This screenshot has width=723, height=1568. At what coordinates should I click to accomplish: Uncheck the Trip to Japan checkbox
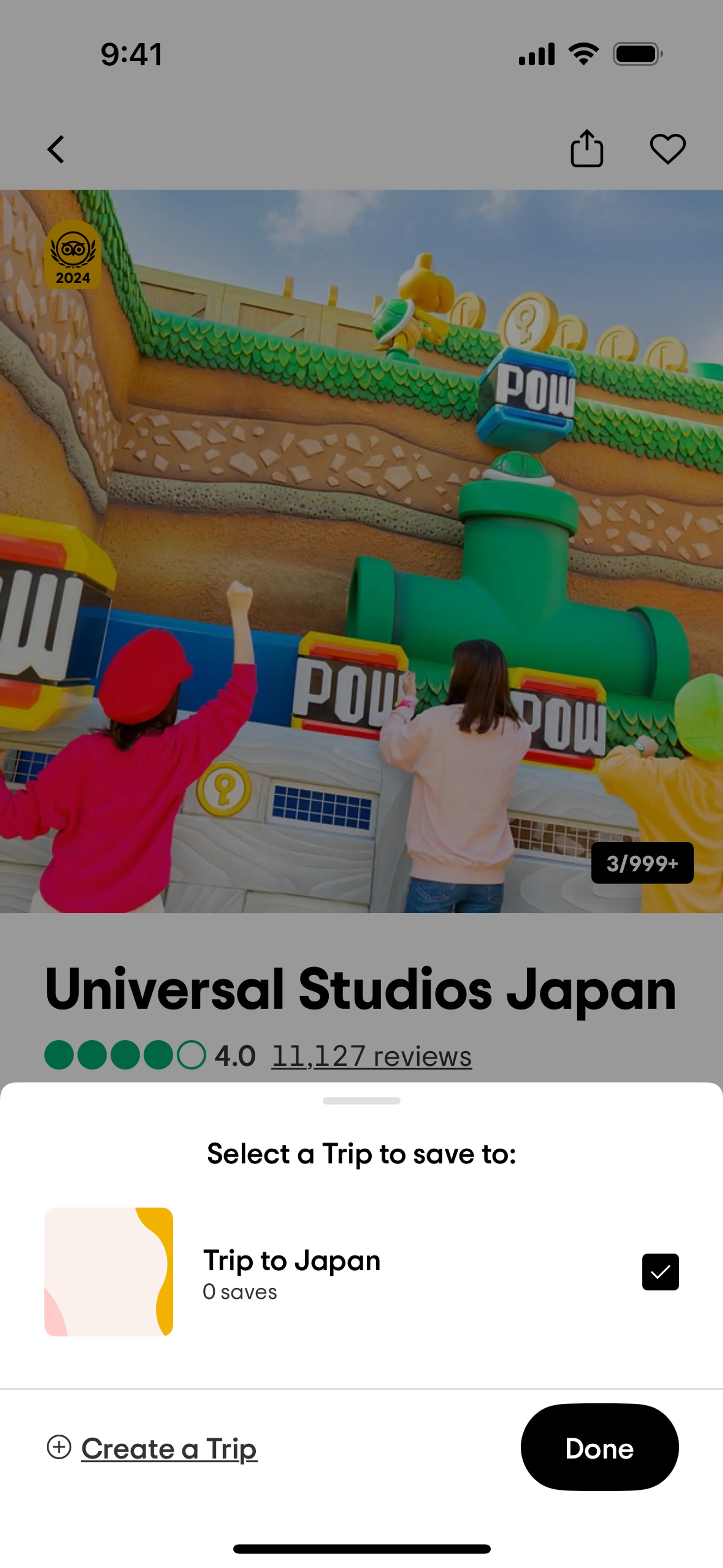[660, 1272]
